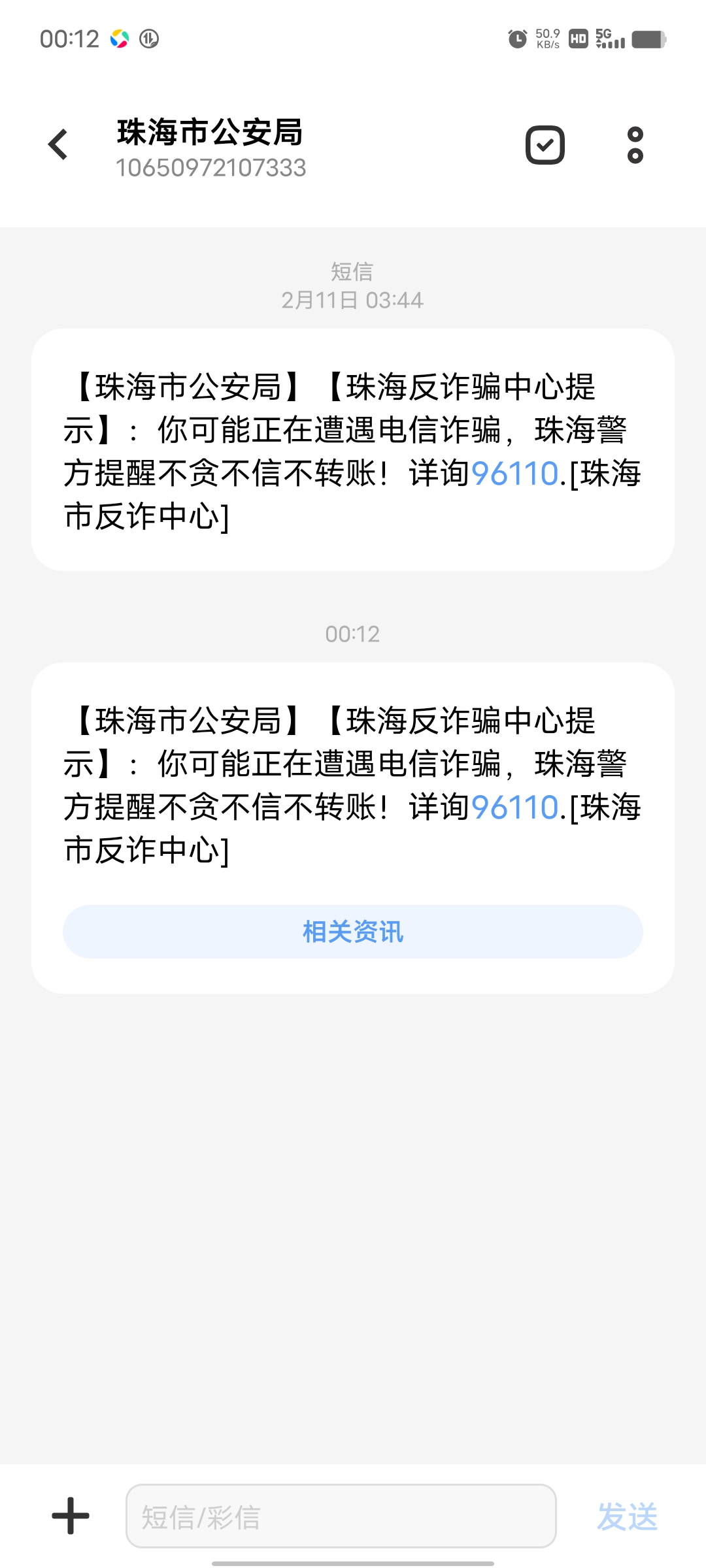Tap the 2月11日 03:44 timestamp
706x1568 pixels.
[x=352, y=300]
